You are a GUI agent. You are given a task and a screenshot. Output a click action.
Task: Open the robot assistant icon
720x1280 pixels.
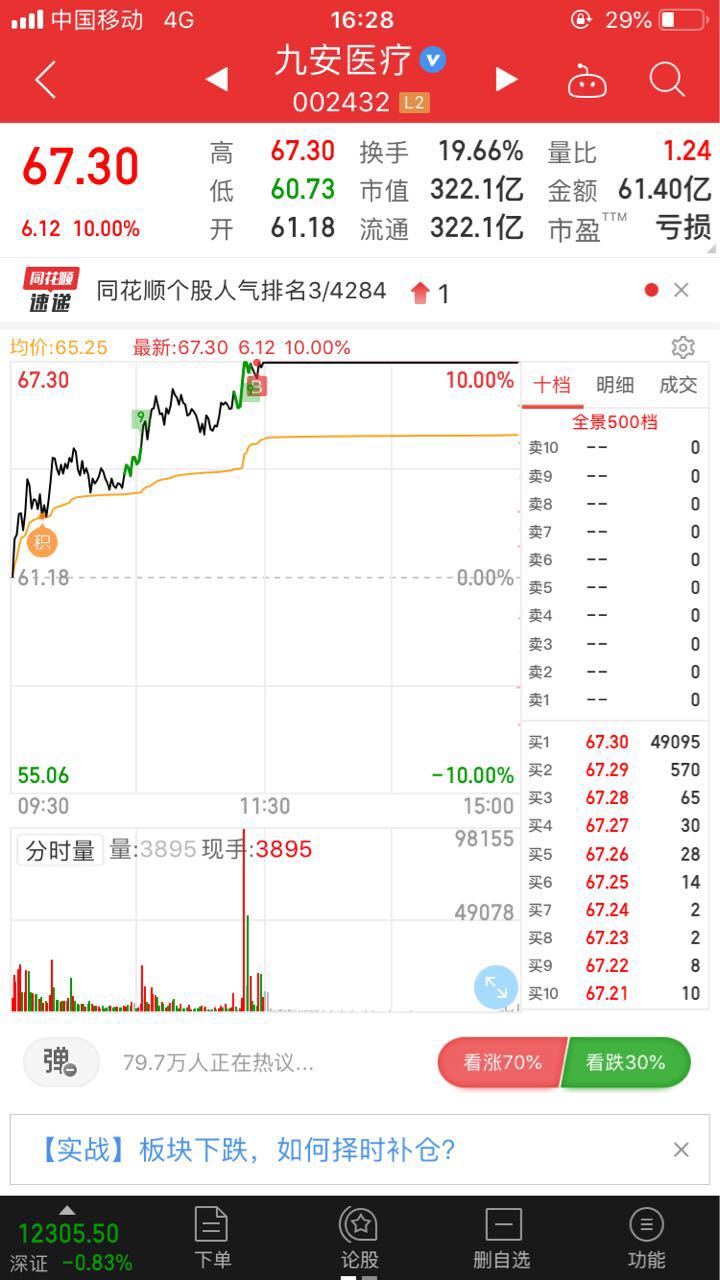pos(587,80)
